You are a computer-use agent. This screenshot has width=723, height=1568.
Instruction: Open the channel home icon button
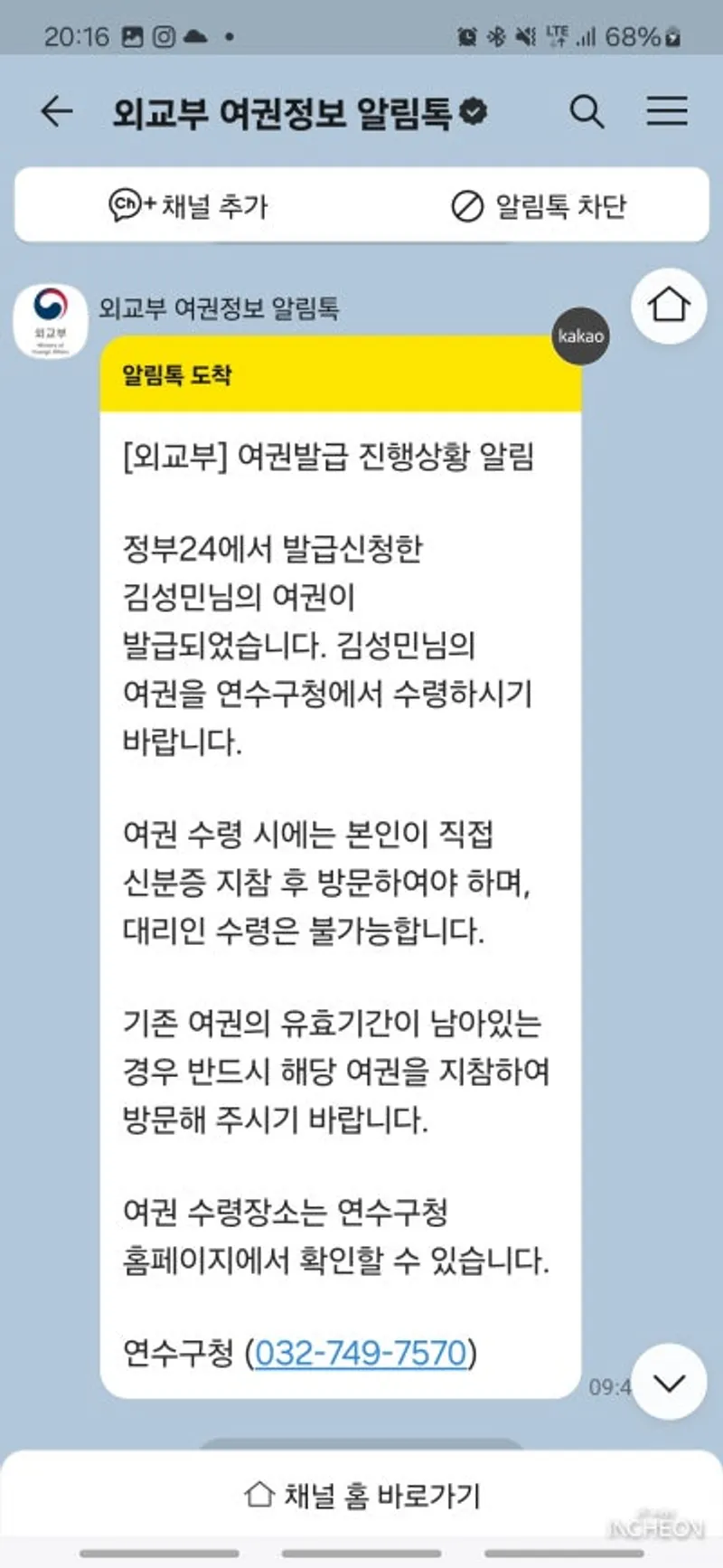(669, 306)
